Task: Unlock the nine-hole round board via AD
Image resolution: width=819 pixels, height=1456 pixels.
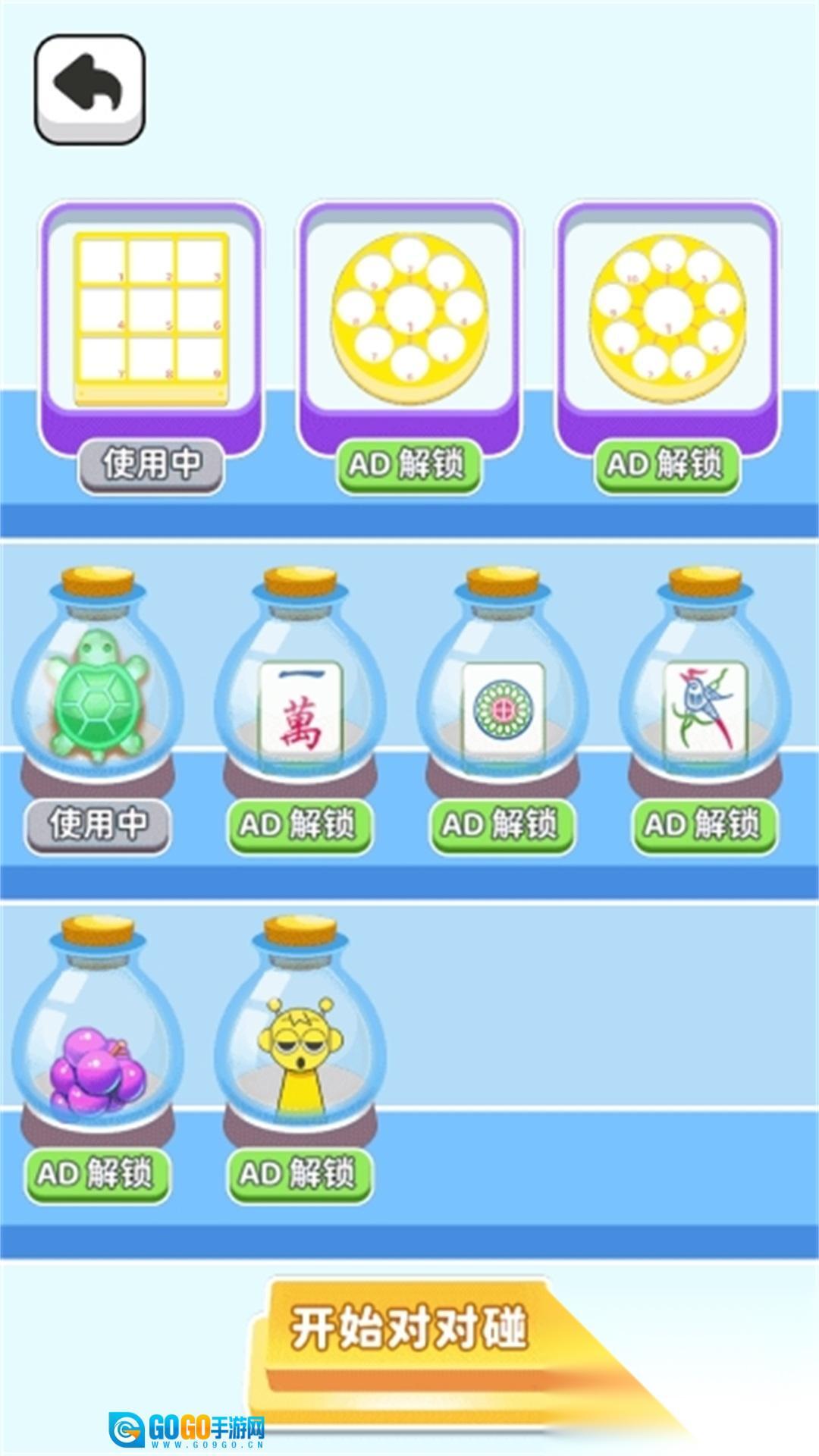Action: pos(409,463)
